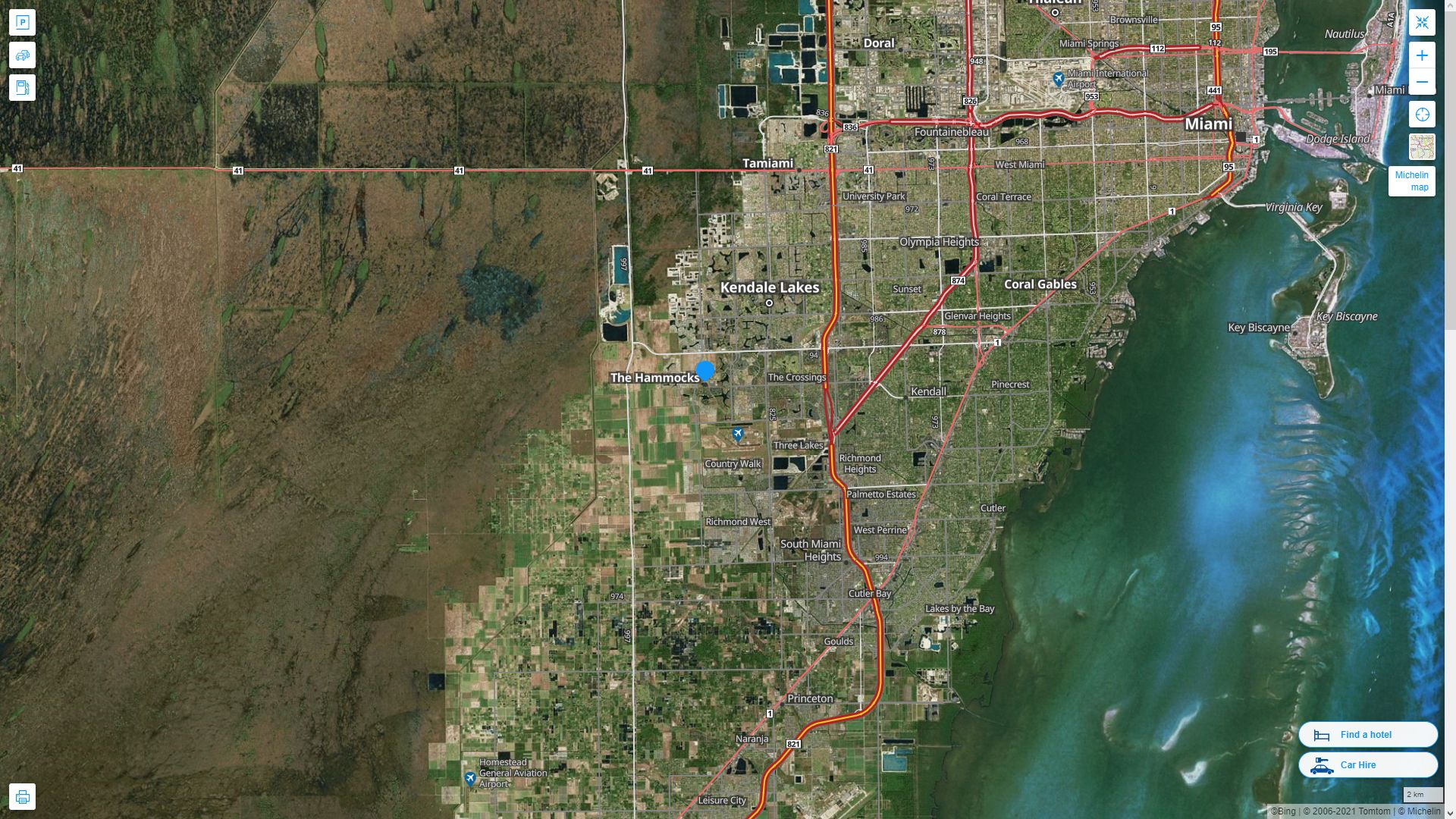Select the Michelin map button
The image size is (1456, 819).
[x=1411, y=181]
